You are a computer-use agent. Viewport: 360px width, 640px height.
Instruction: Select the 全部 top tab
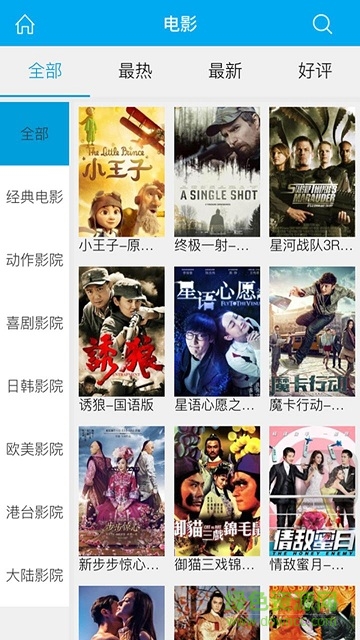(45, 71)
